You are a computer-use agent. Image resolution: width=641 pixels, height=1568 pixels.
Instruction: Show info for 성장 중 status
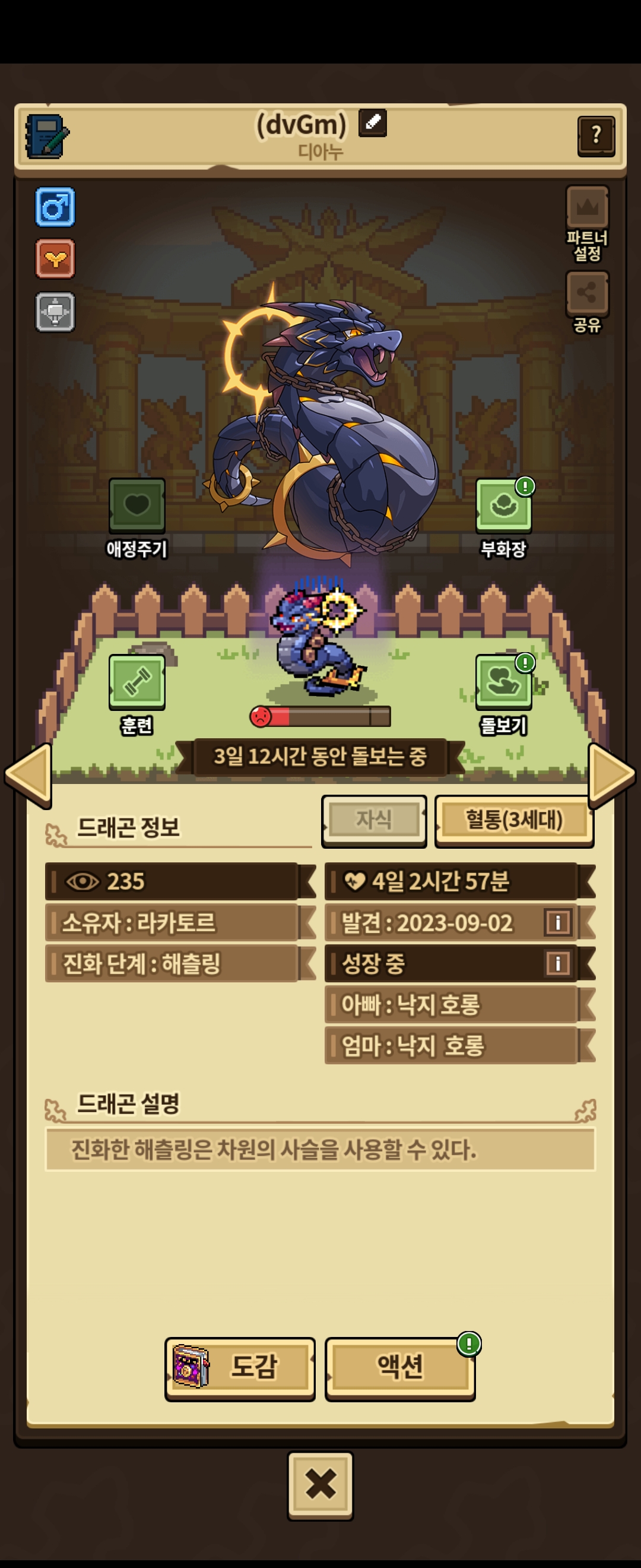557,963
